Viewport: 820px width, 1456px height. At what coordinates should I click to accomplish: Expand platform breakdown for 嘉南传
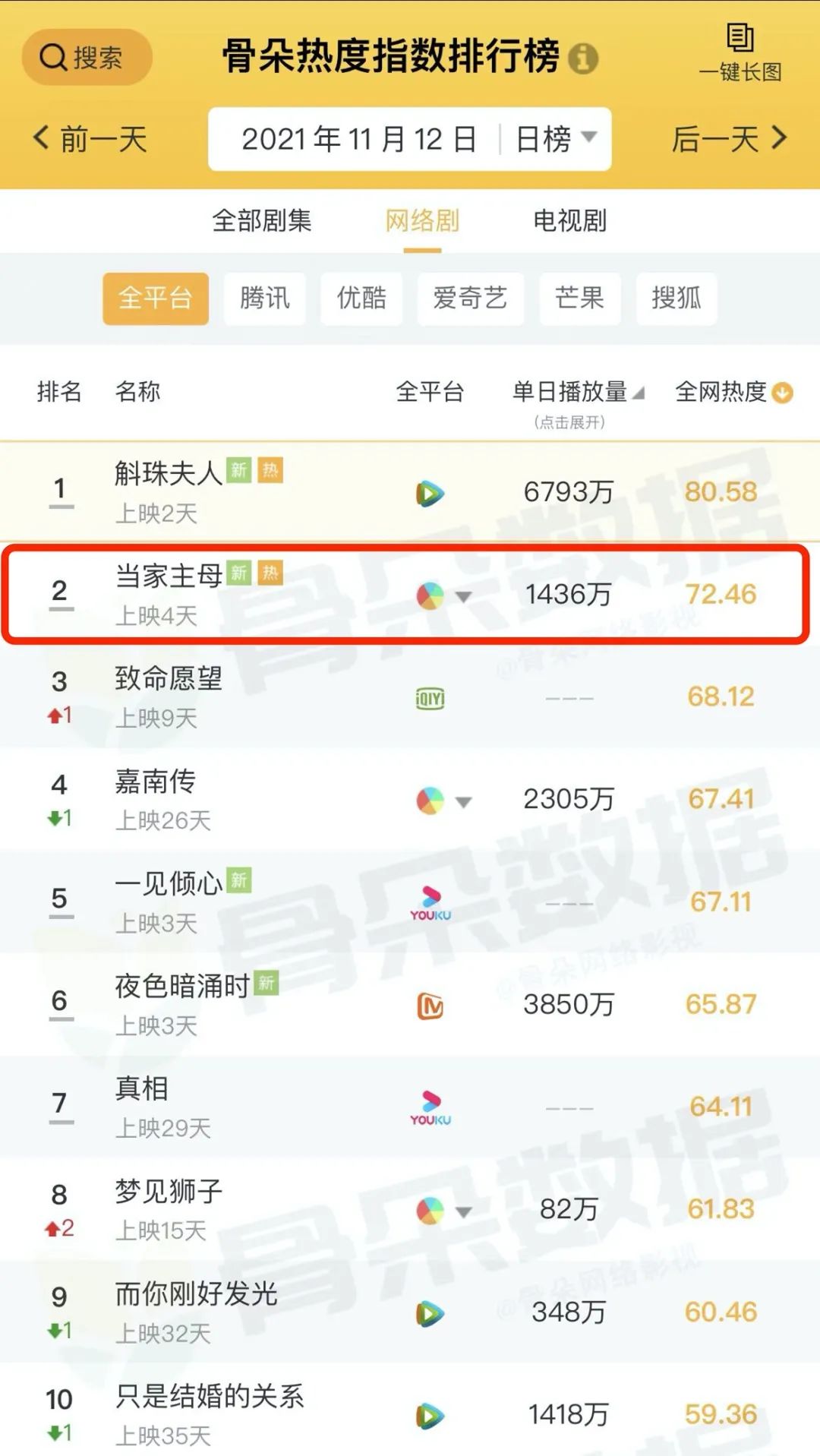(x=463, y=801)
